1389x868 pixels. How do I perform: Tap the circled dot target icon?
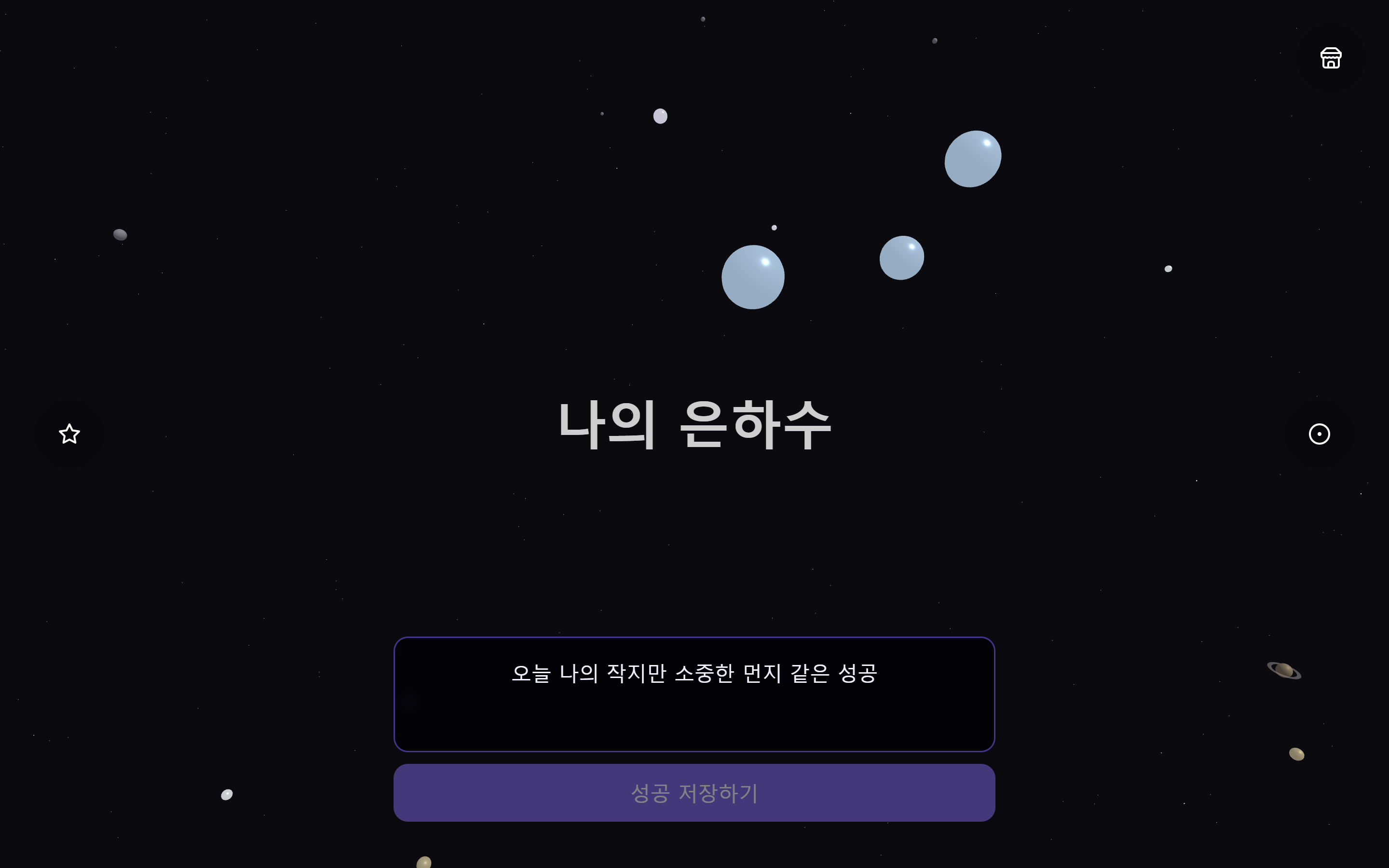(1319, 434)
